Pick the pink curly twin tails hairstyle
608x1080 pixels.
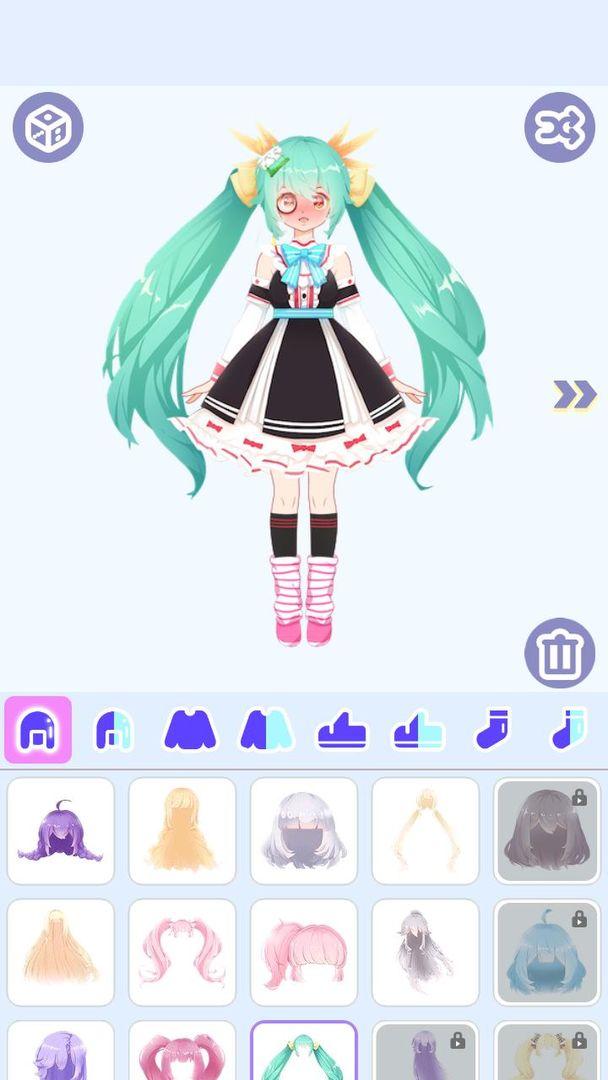182,952
